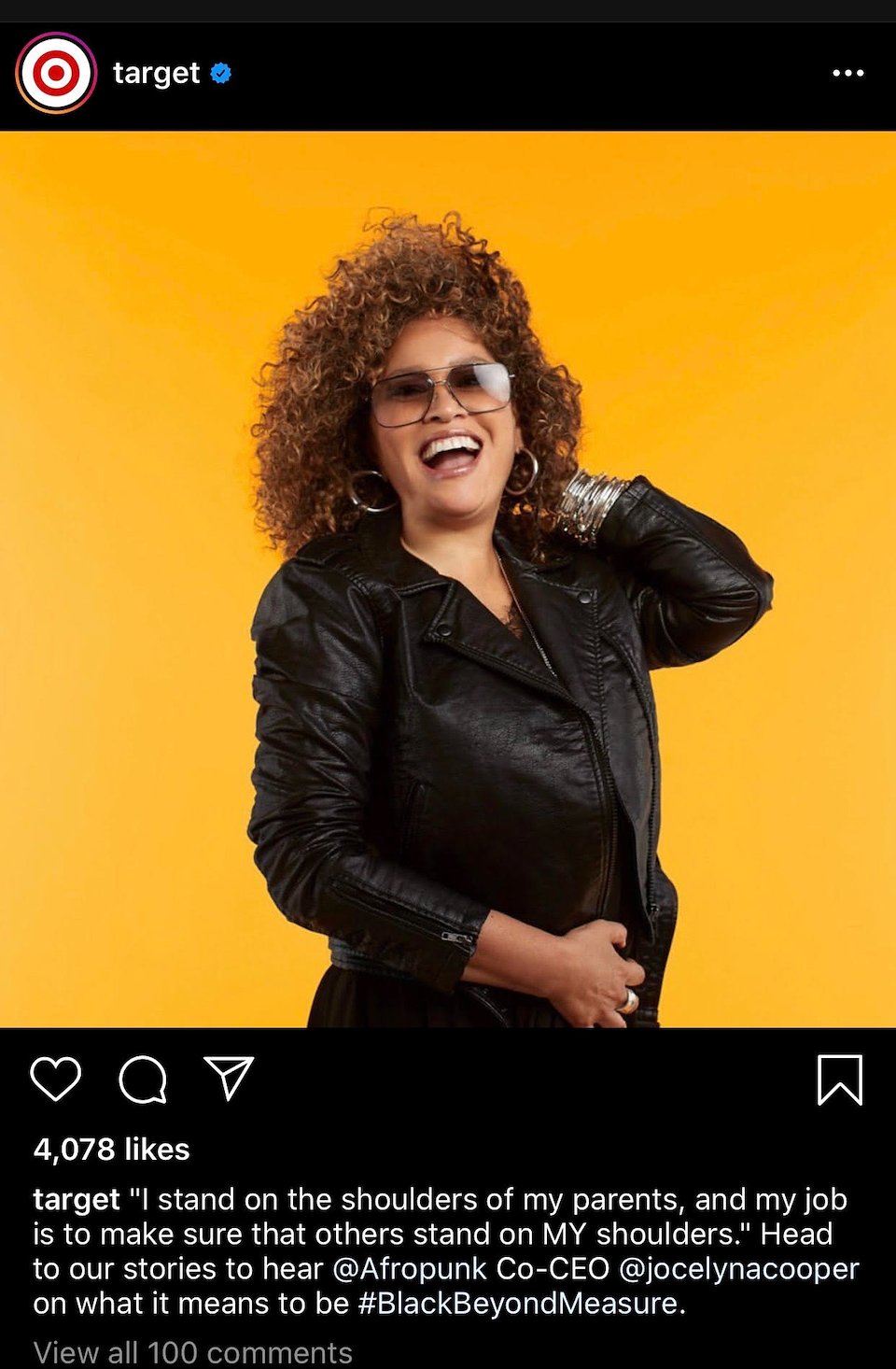Visit the @jocelynacooper profile mention

coord(738,1269)
